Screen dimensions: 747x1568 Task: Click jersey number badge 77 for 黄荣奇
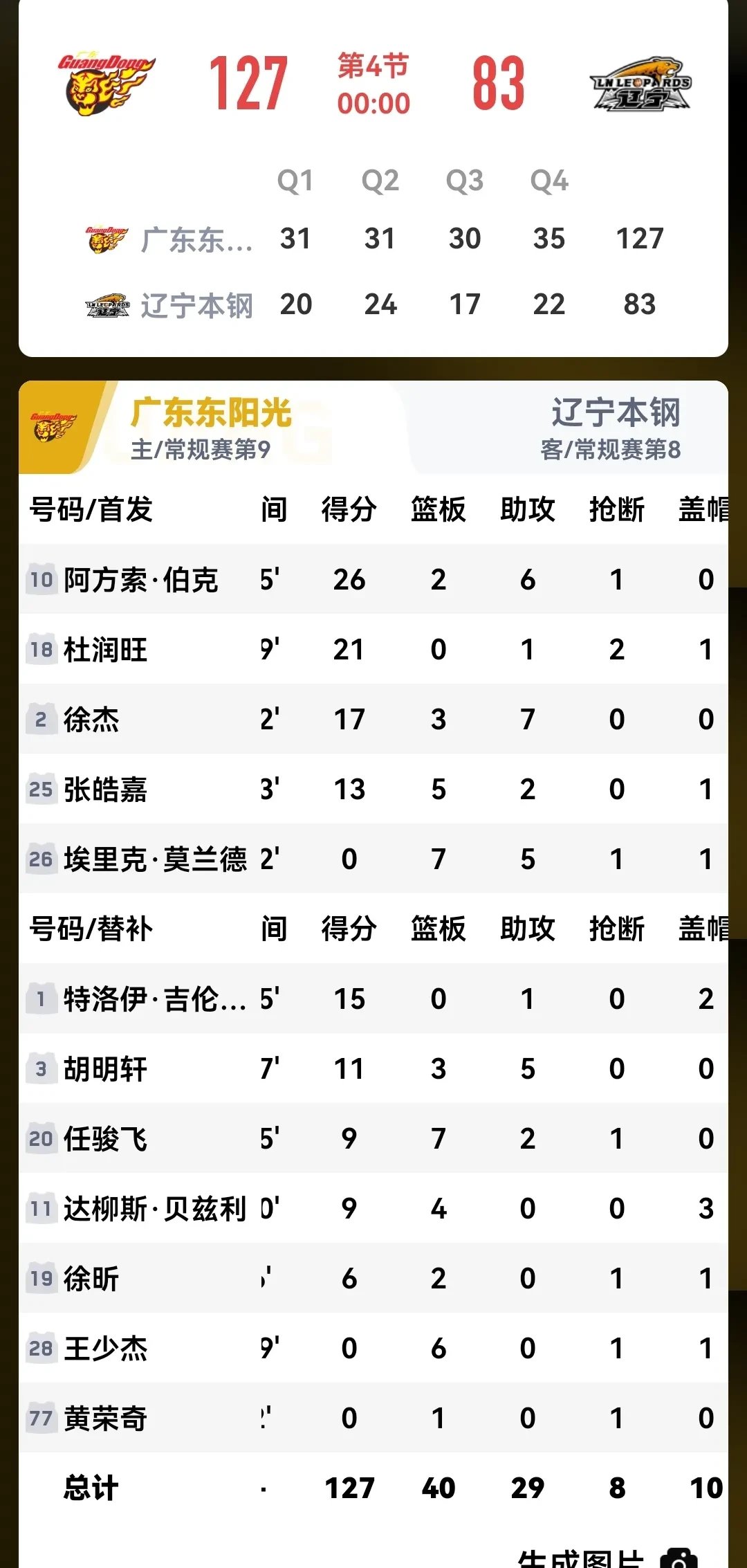[x=39, y=1419]
